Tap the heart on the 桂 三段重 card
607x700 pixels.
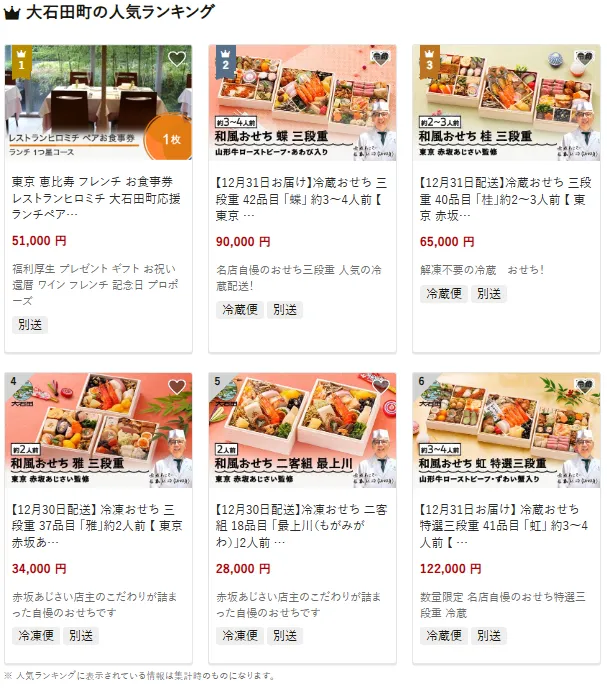point(584,59)
